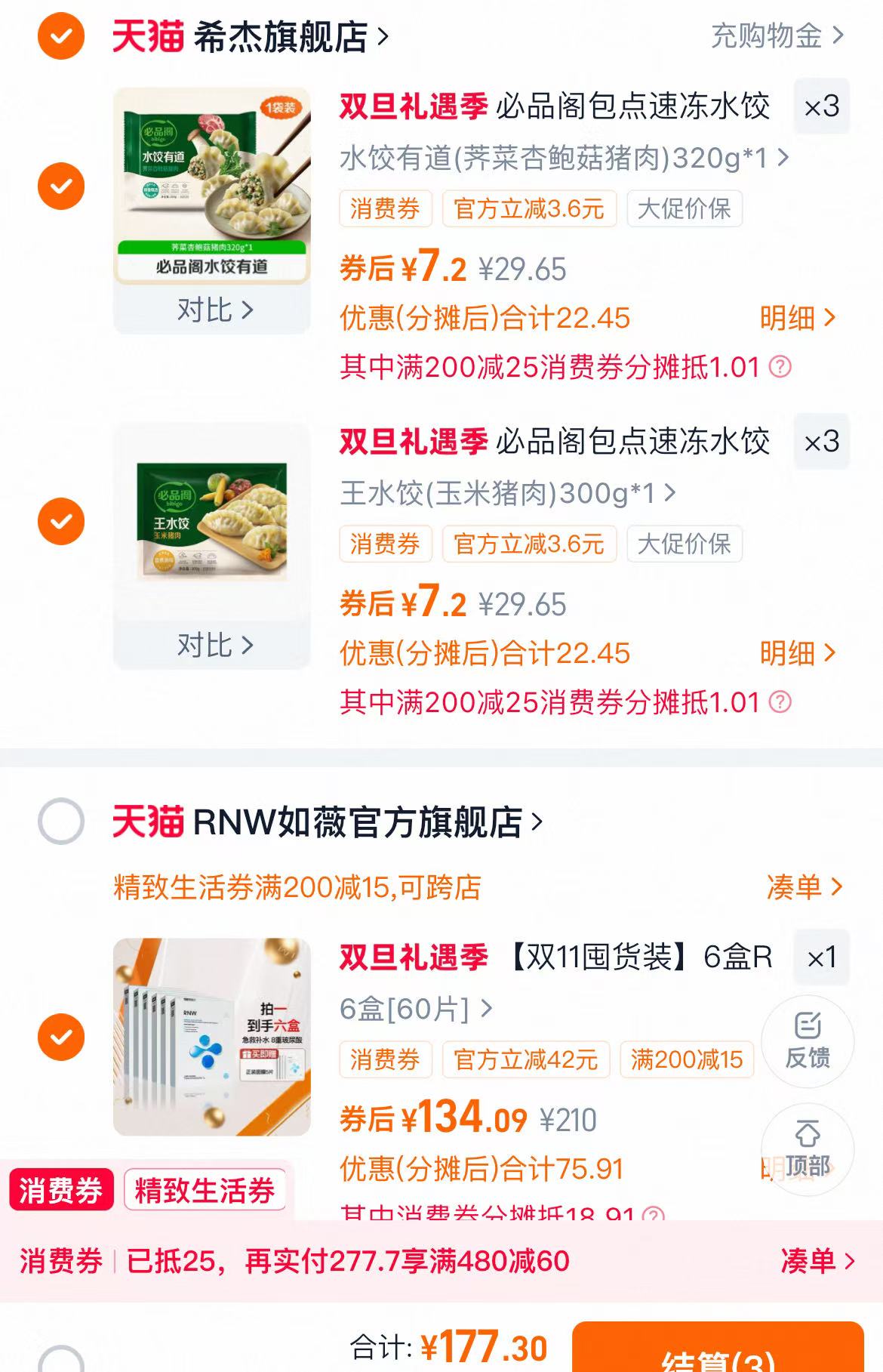Image resolution: width=883 pixels, height=1372 pixels.
Task: Compare 王水饺 product via 对比
Action: pyautogui.click(x=214, y=645)
